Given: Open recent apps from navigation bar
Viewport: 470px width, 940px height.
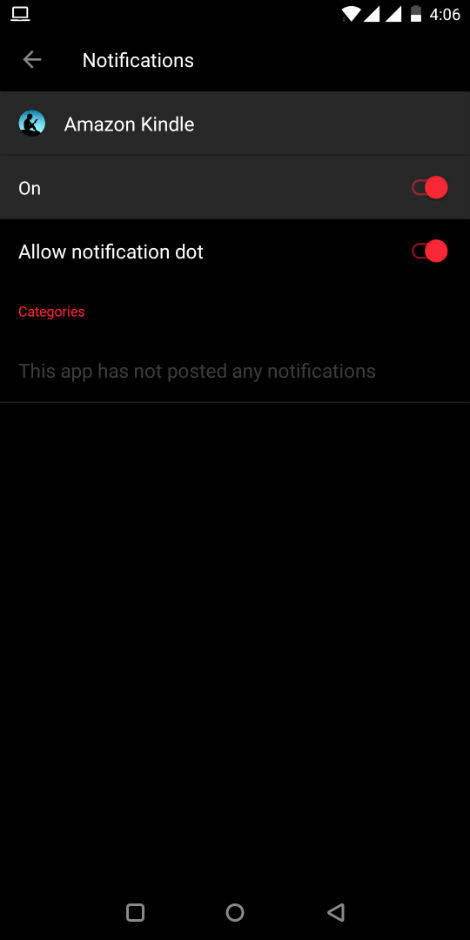Looking at the screenshot, I should click(135, 912).
